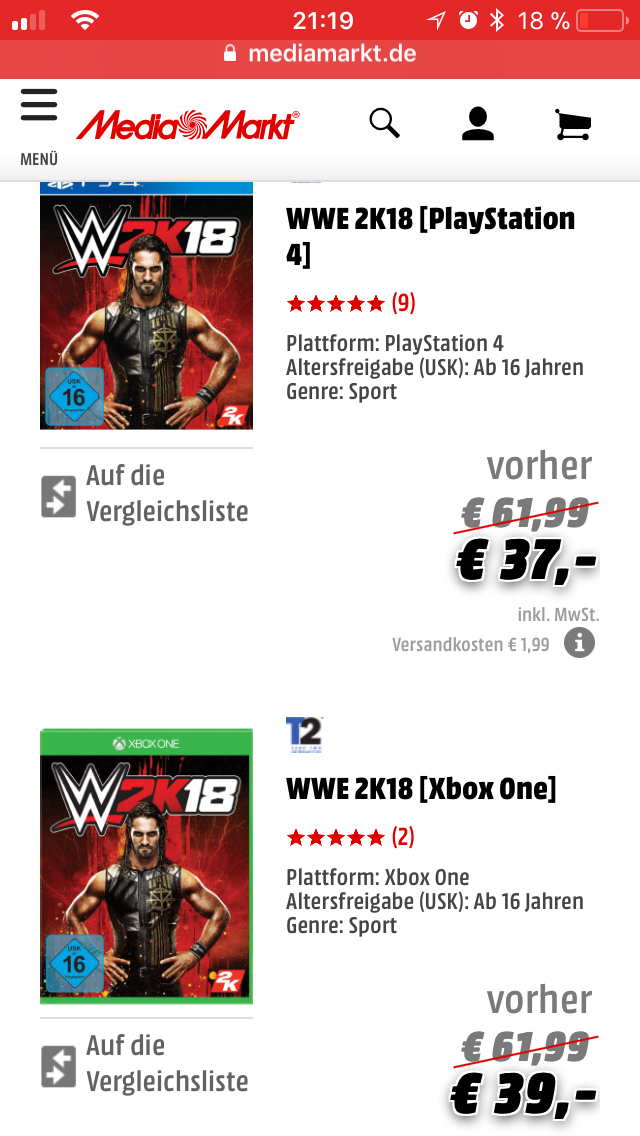
Task: Go to the MediaMarkt home logo
Action: (188, 126)
